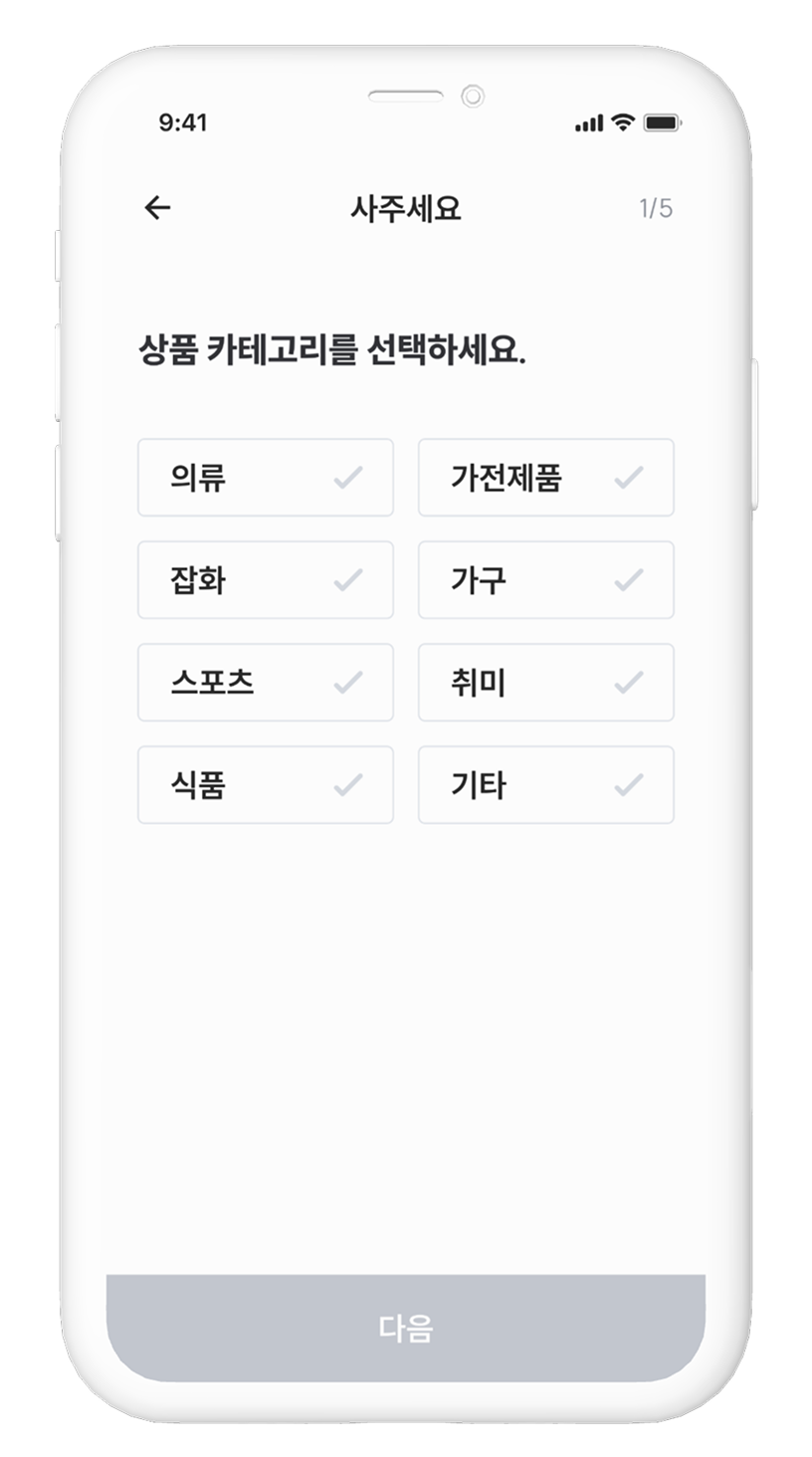Viewport: 812px width, 1457px height.
Task: Pick the 취미 category
Action: (x=545, y=683)
